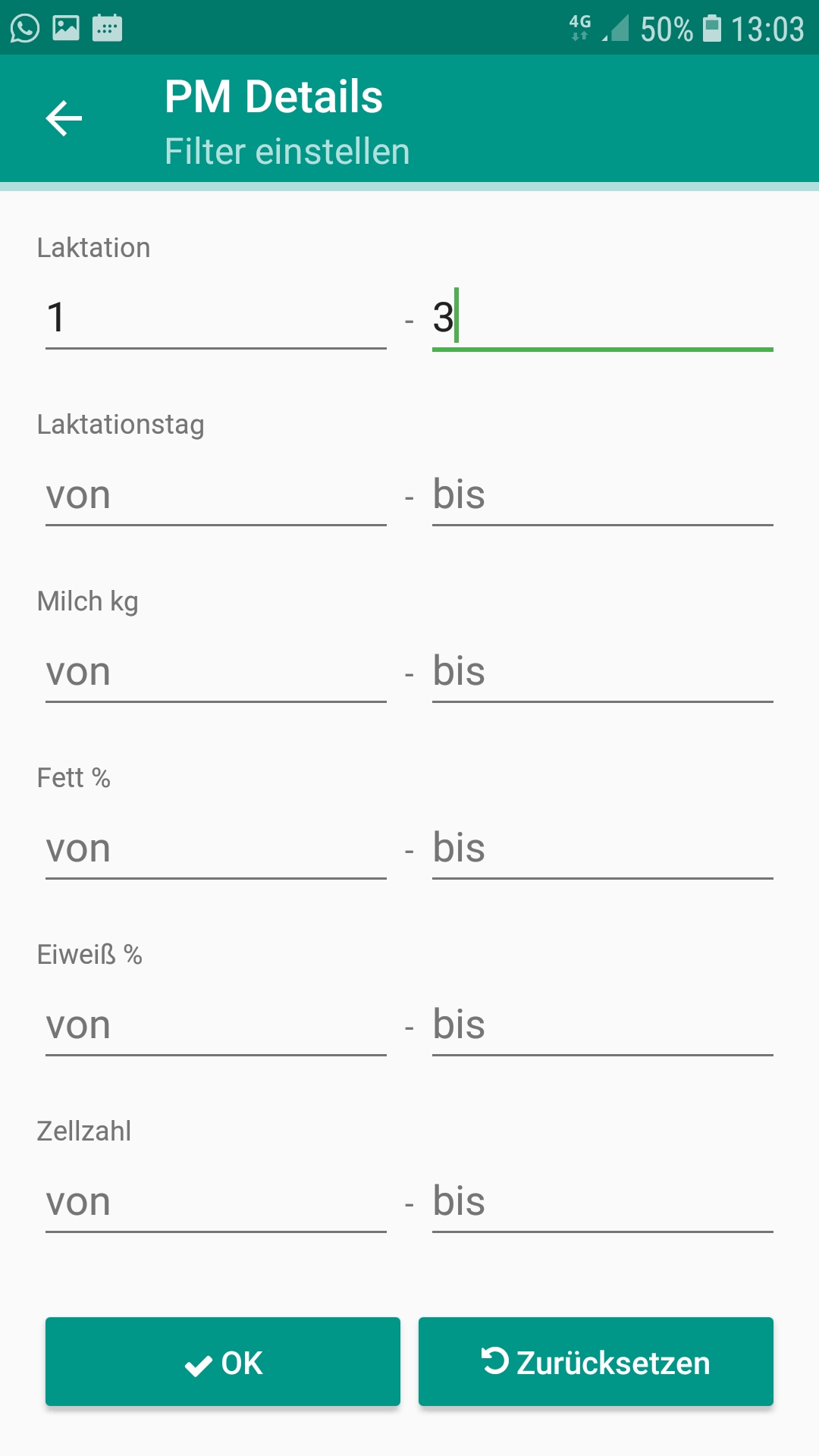
Task: Select the Milch kg 'von' field
Action: (x=215, y=672)
